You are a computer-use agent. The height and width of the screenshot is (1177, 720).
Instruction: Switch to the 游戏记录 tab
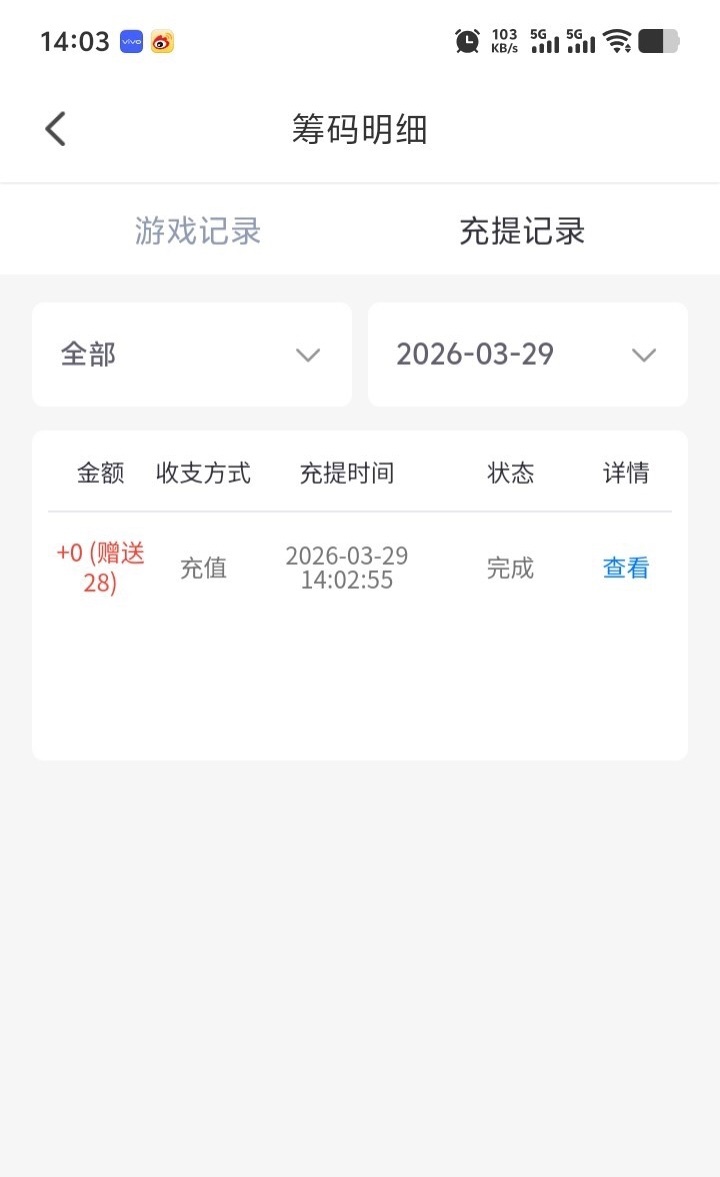198,231
